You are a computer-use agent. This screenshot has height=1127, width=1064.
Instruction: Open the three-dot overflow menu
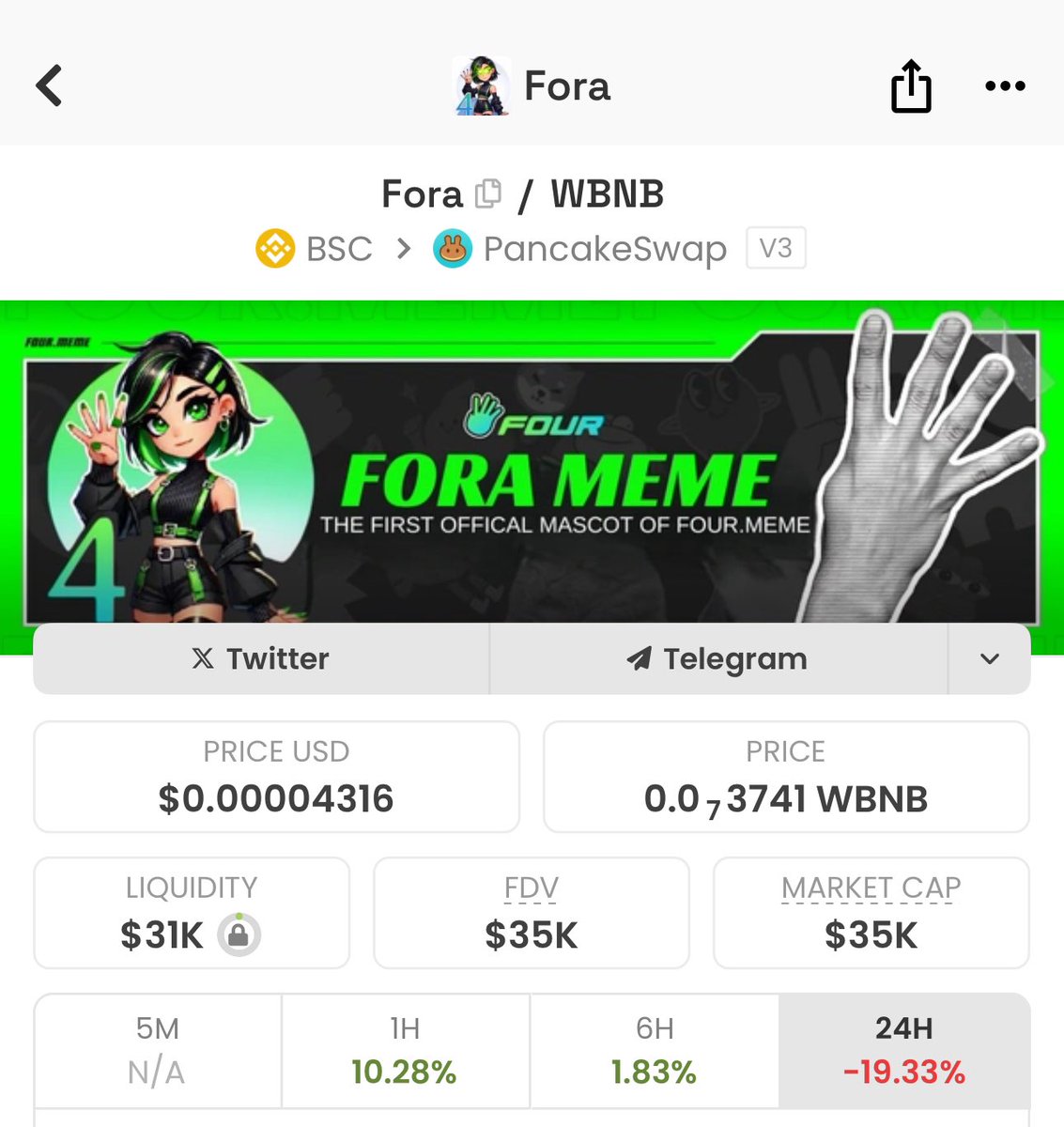pos(1005,85)
